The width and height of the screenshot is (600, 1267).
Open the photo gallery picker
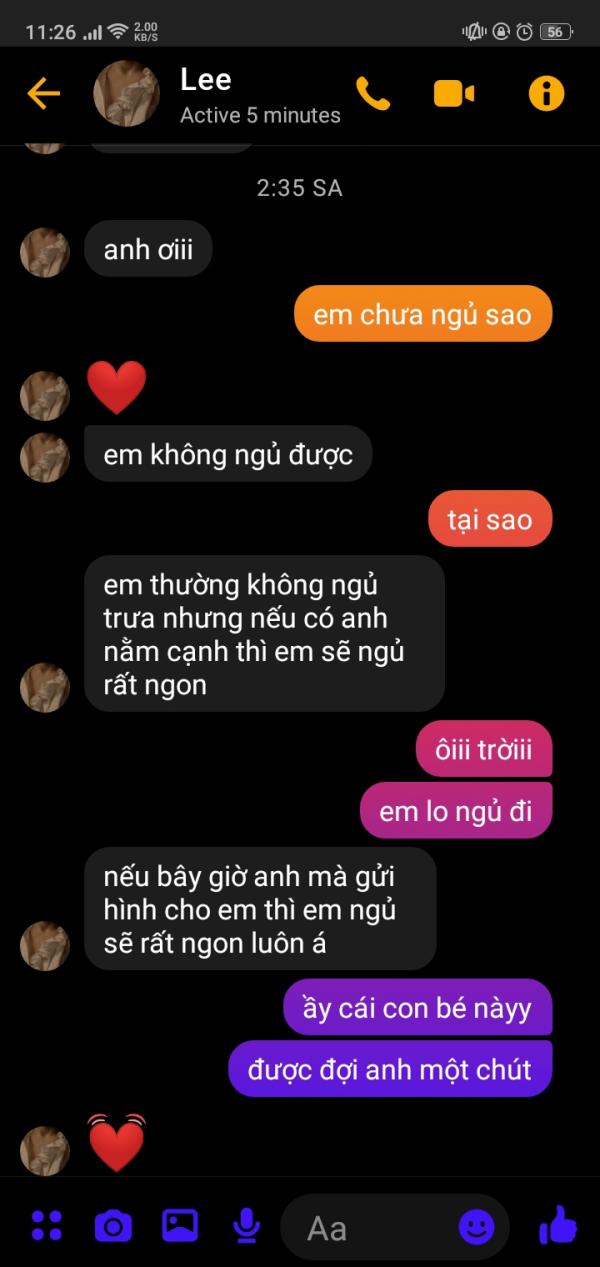(x=180, y=1225)
